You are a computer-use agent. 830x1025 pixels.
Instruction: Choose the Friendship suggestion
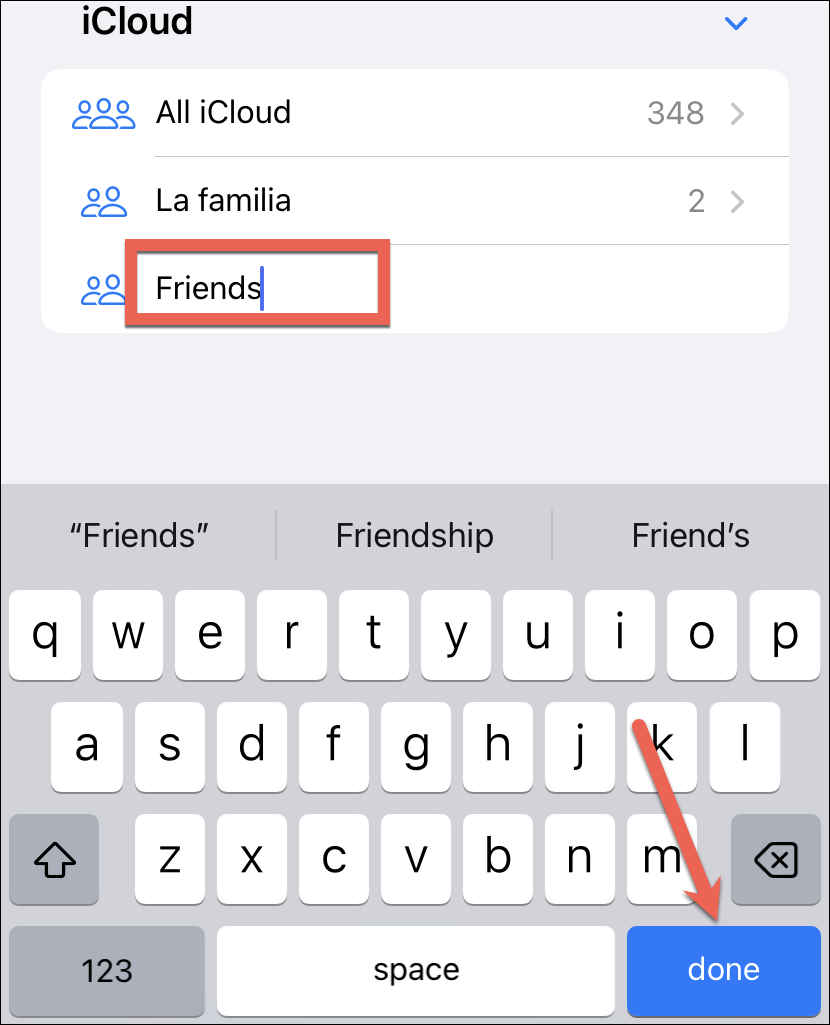tap(414, 535)
